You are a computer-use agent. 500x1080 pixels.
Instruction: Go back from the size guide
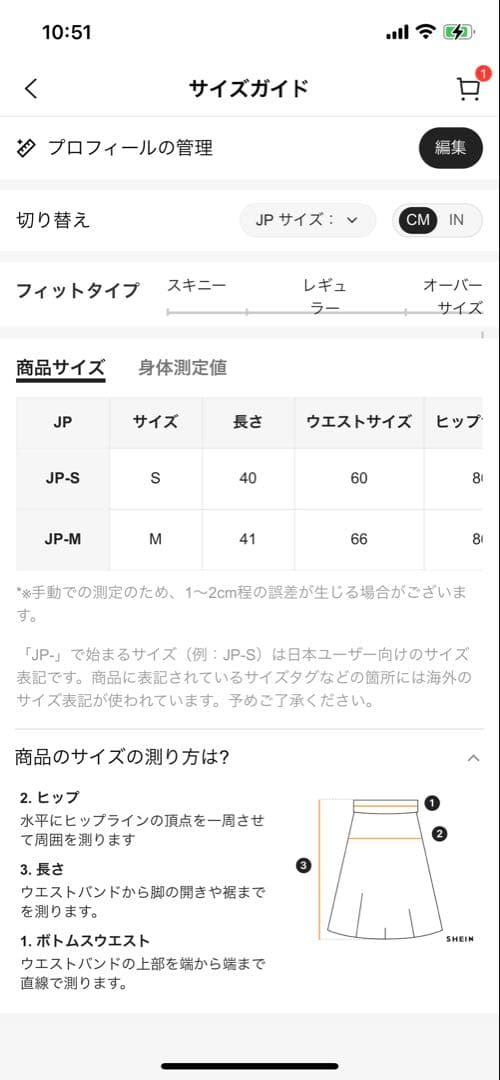[x=31, y=89]
